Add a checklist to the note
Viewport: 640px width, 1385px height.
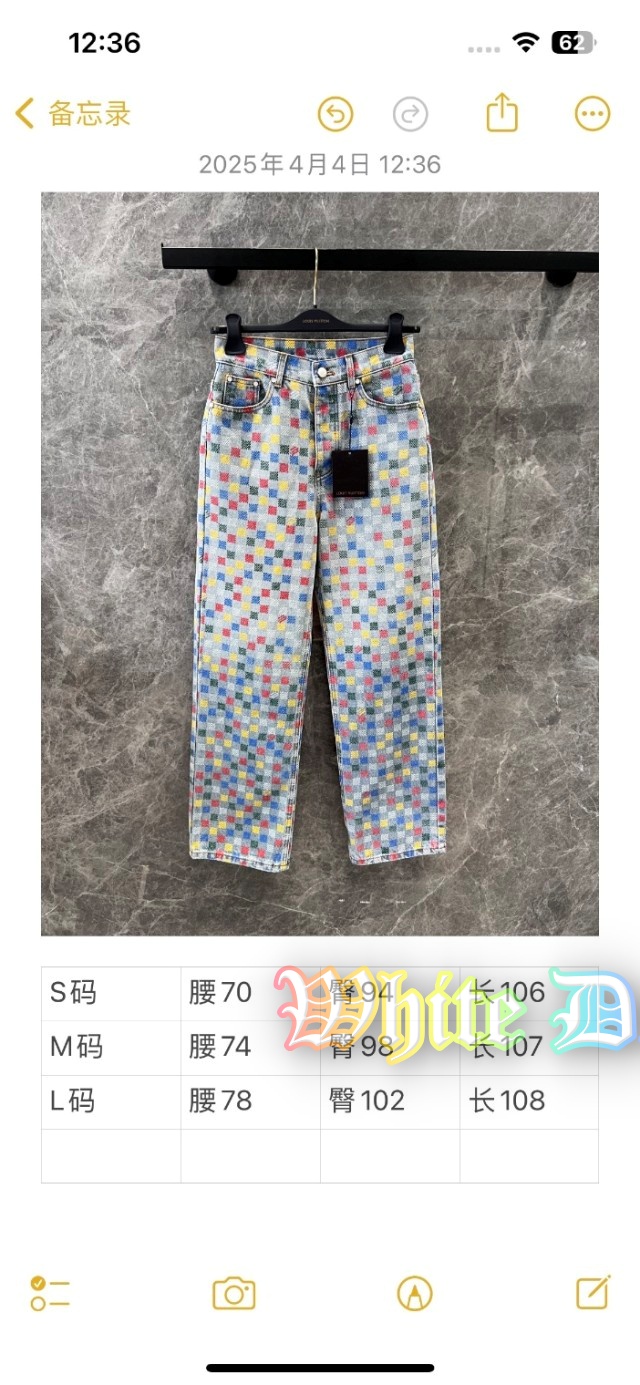[50, 1293]
